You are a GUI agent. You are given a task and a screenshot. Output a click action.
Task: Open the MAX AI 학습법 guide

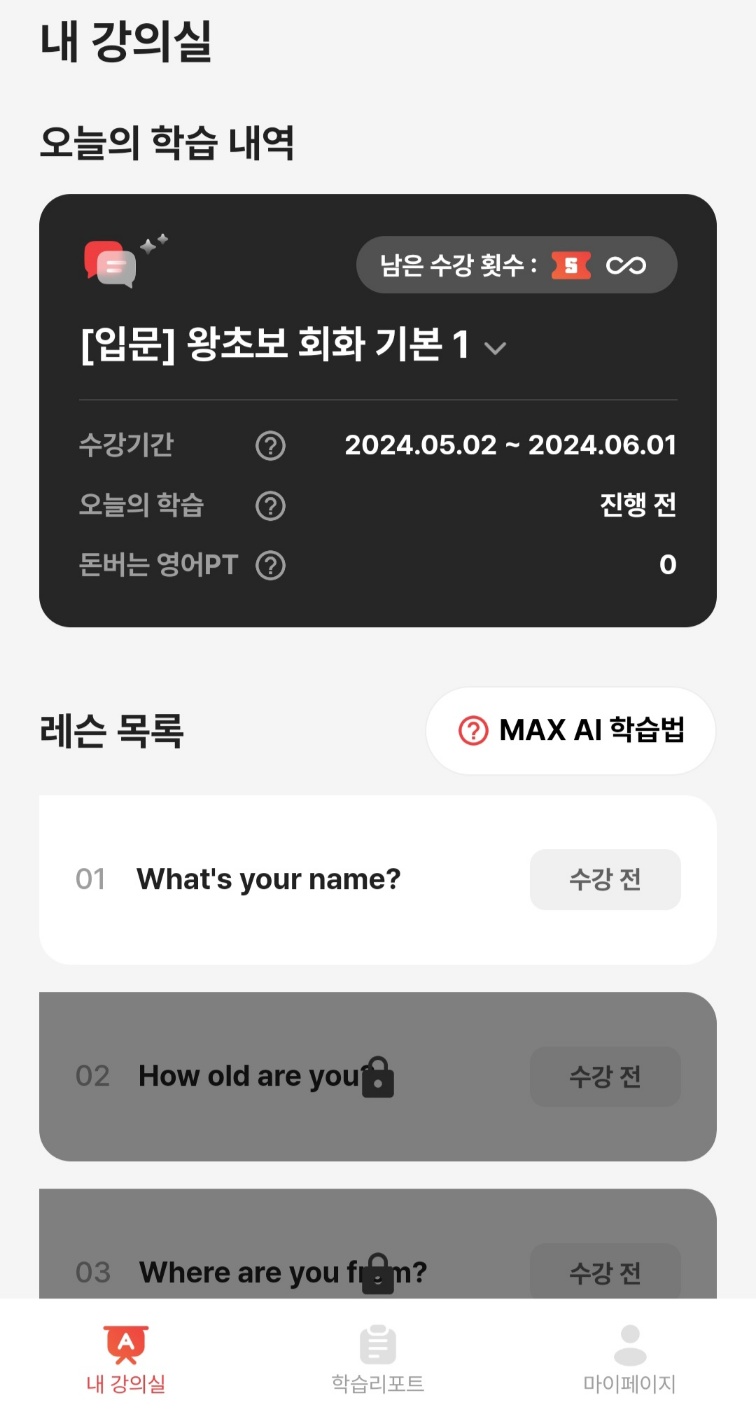pos(569,729)
